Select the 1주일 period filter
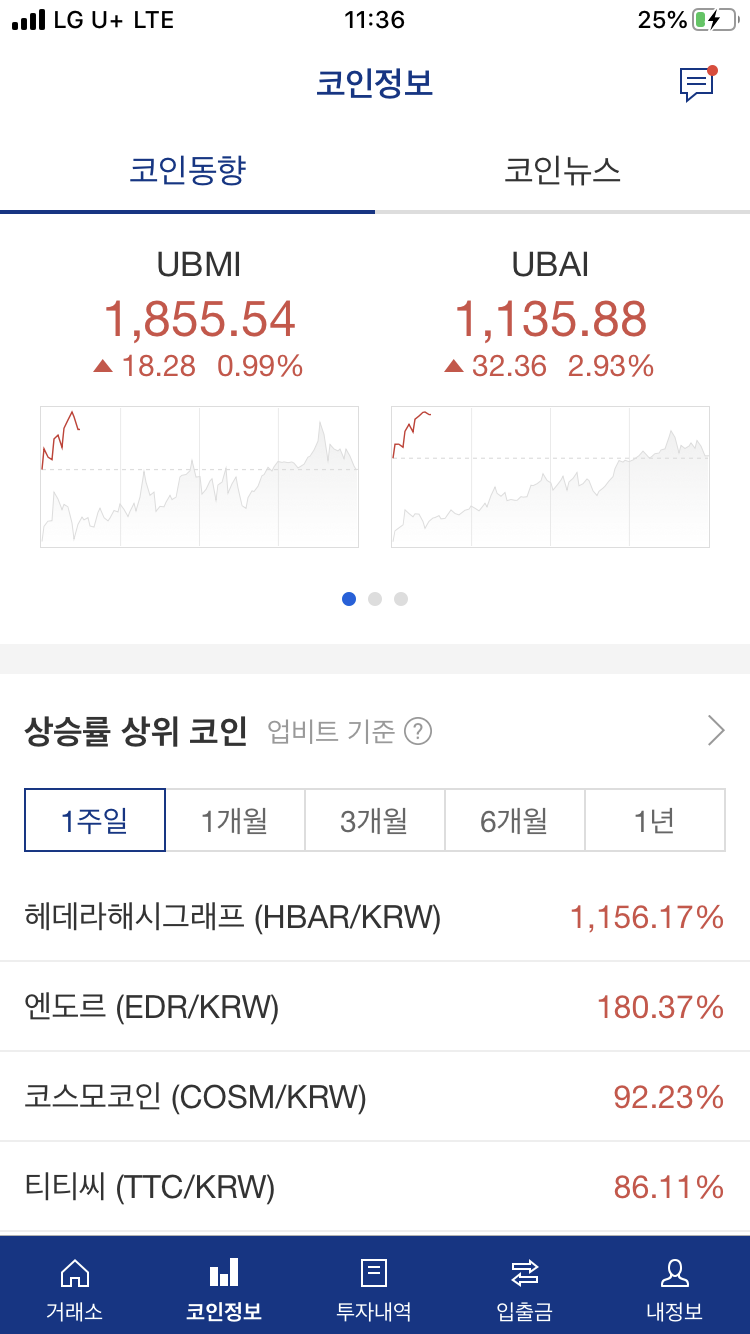The width and height of the screenshot is (750, 1334). click(x=95, y=821)
